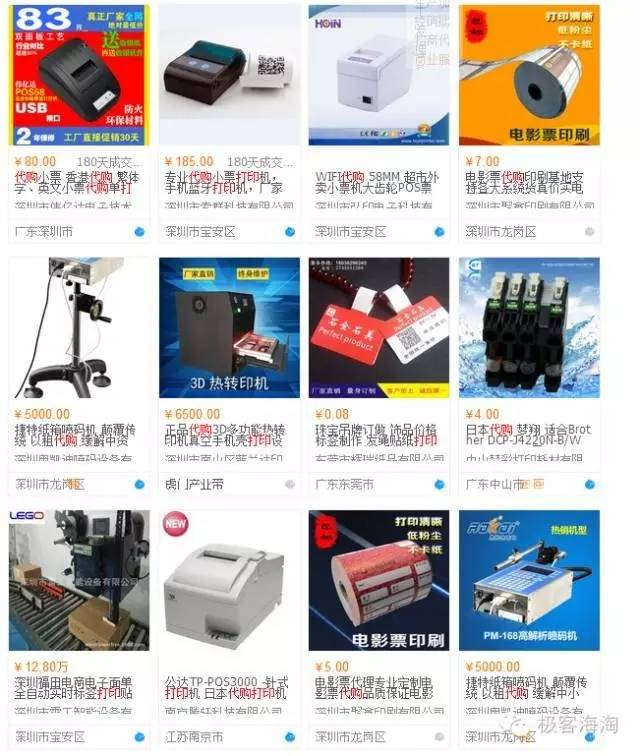Tap the seller chat icon on the ¥80.00 card

click(x=139, y=232)
